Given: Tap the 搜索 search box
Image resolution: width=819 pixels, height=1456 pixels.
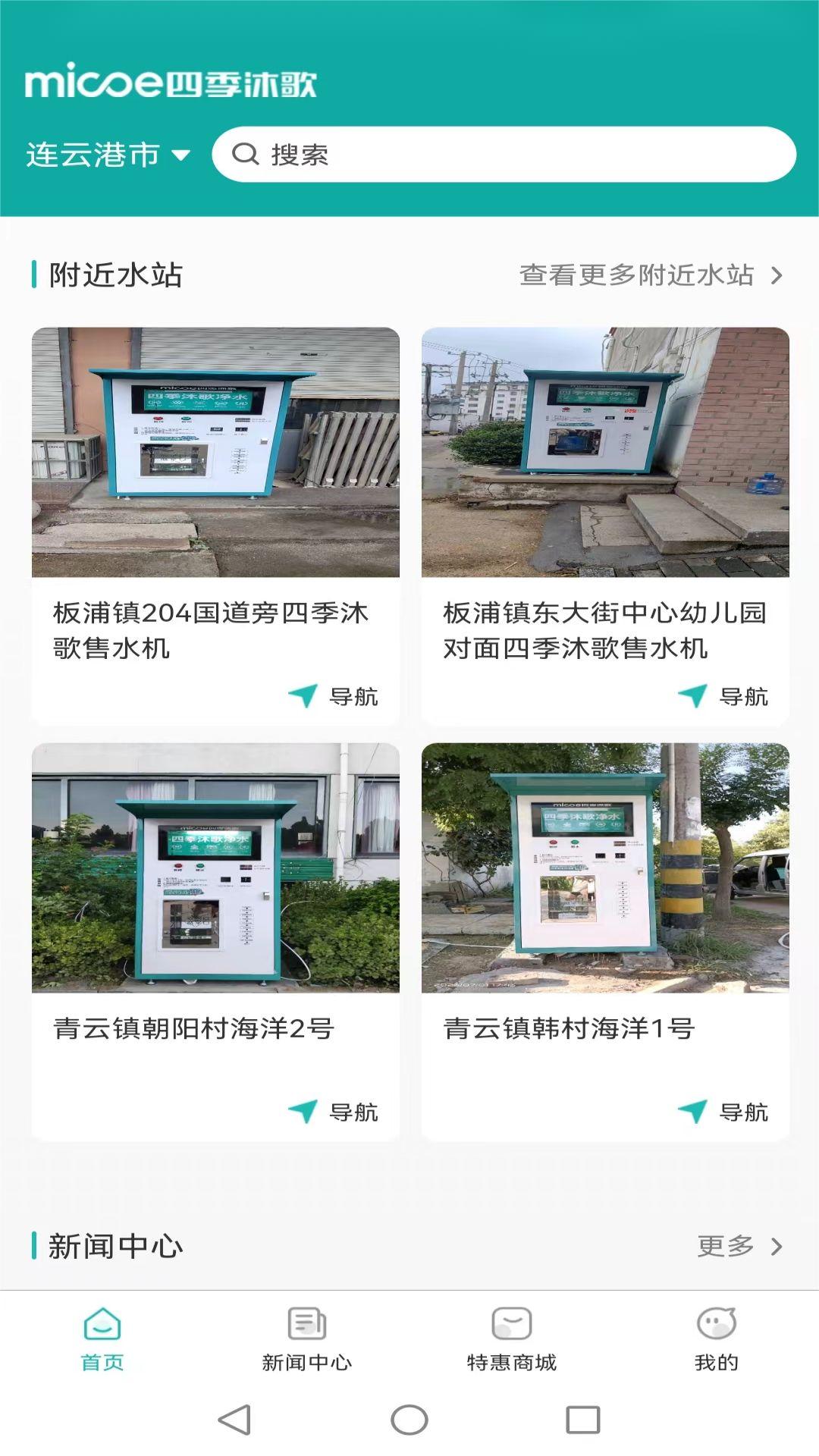Looking at the screenshot, I should pos(504,155).
